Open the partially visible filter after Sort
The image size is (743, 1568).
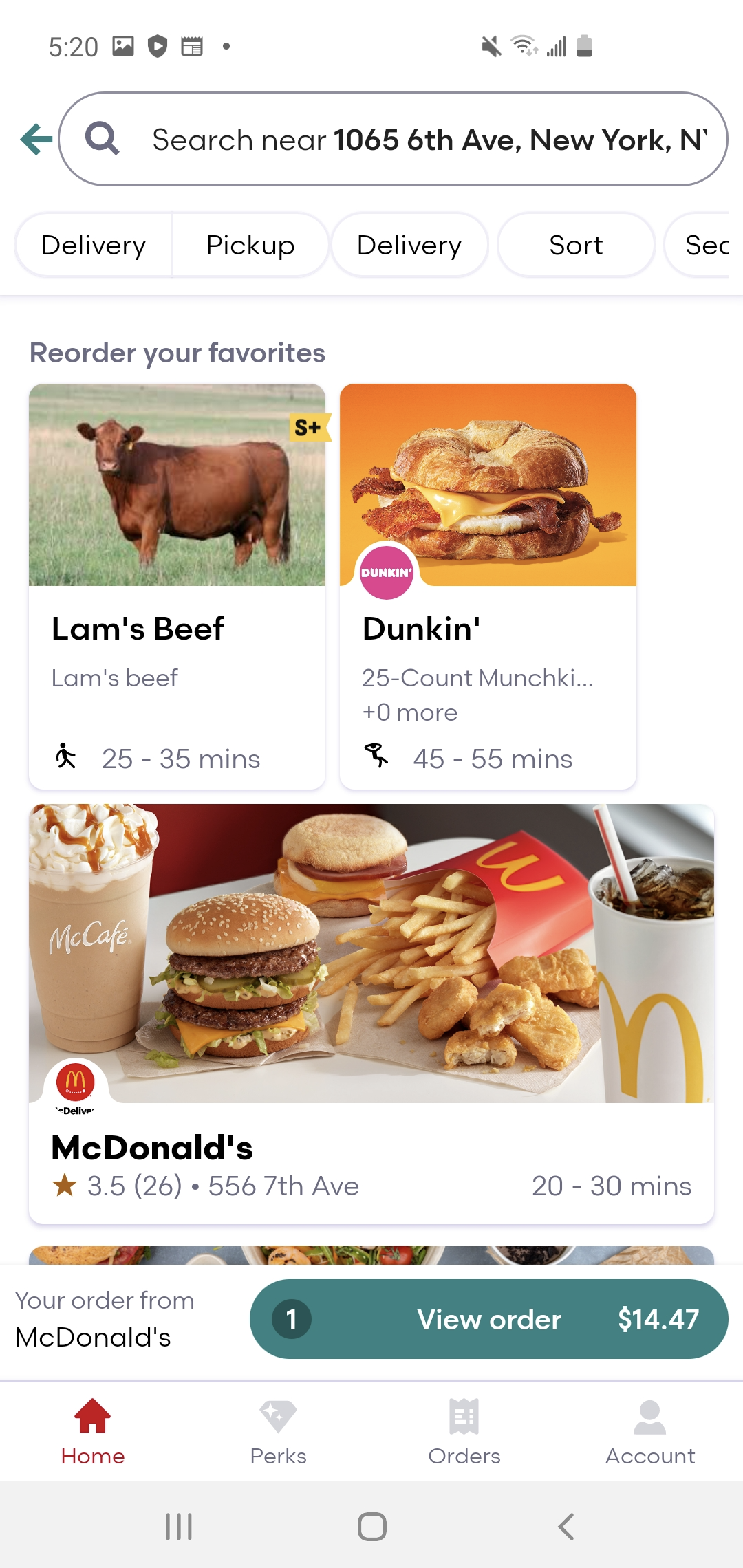709,245
